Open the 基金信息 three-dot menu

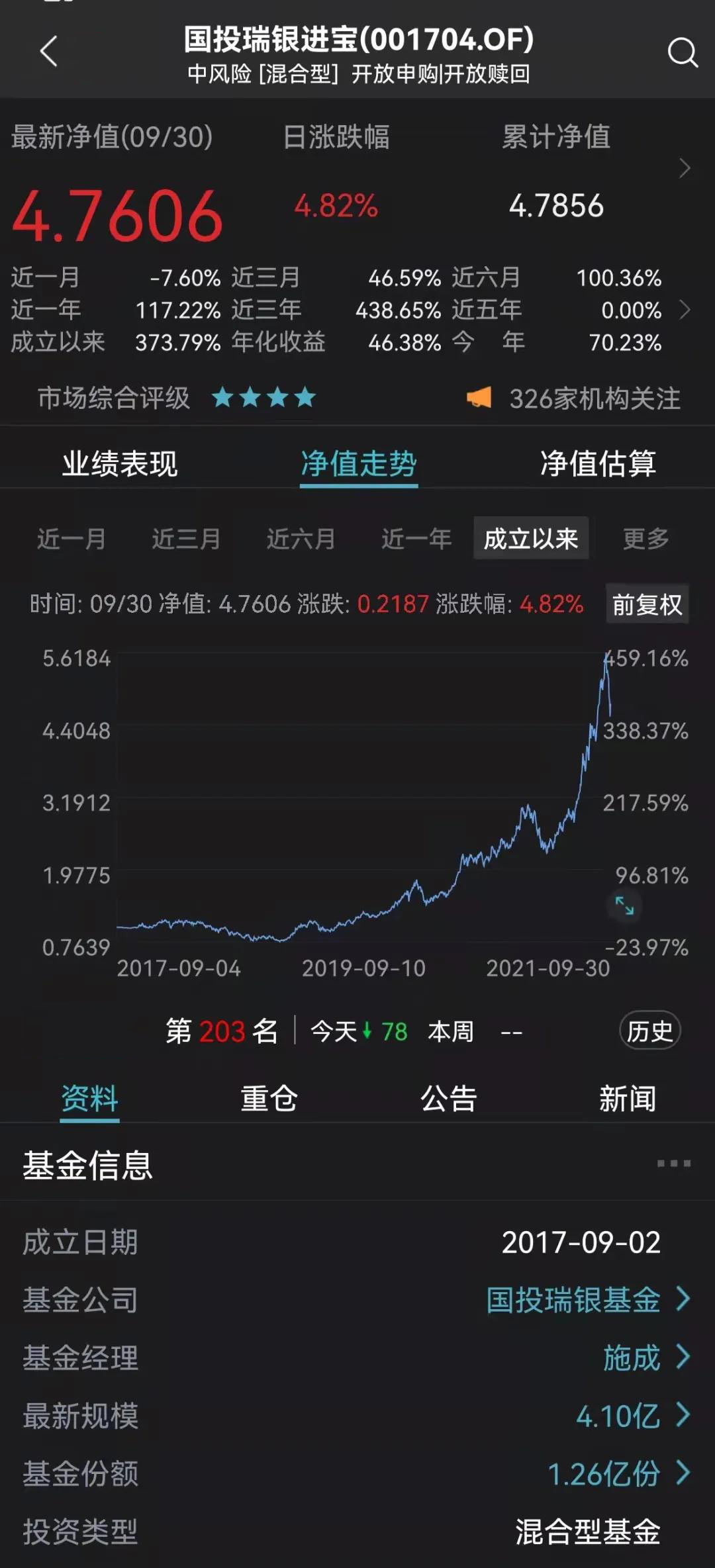[674, 1163]
